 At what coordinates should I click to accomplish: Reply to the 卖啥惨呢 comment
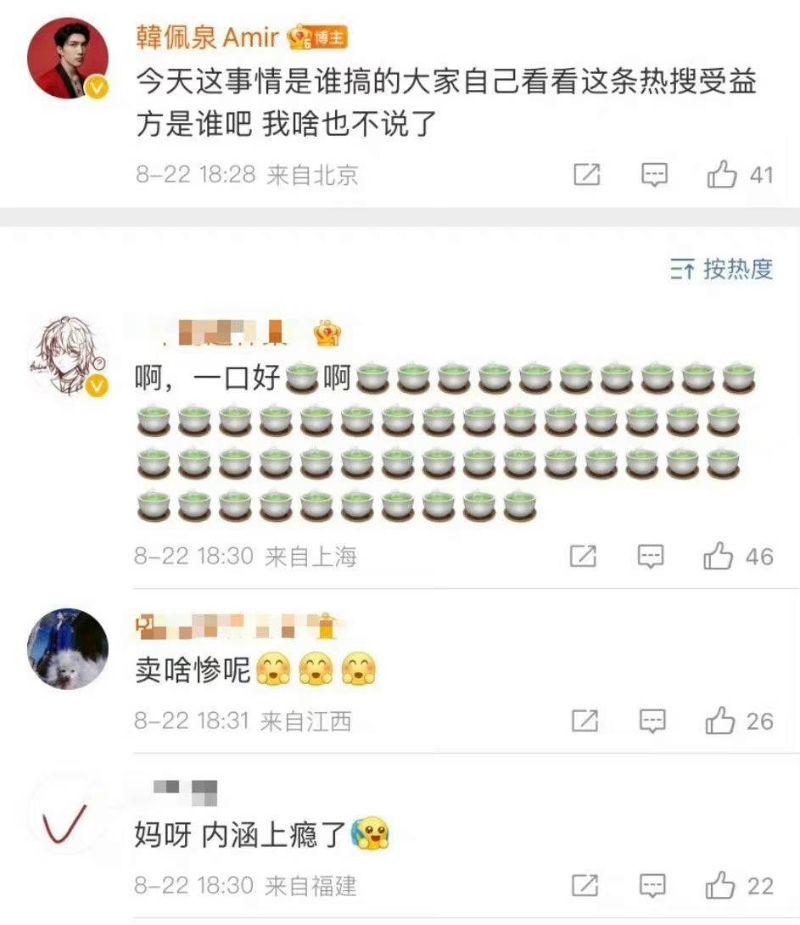click(x=652, y=720)
